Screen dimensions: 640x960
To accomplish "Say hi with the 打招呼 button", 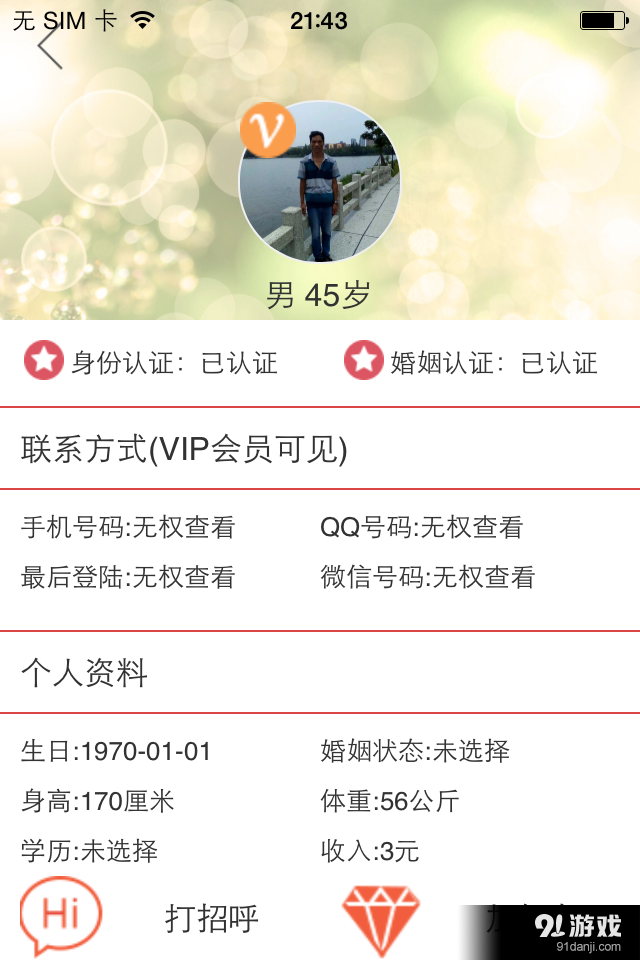I will pos(211,917).
